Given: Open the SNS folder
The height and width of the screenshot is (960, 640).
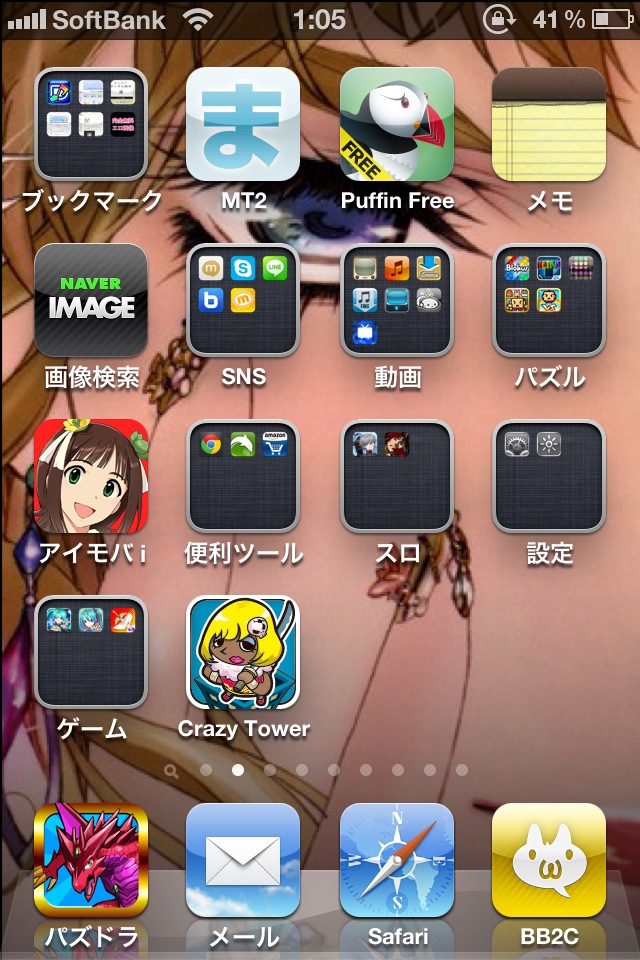Looking at the screenshot, I should click(x=243, y=300).
